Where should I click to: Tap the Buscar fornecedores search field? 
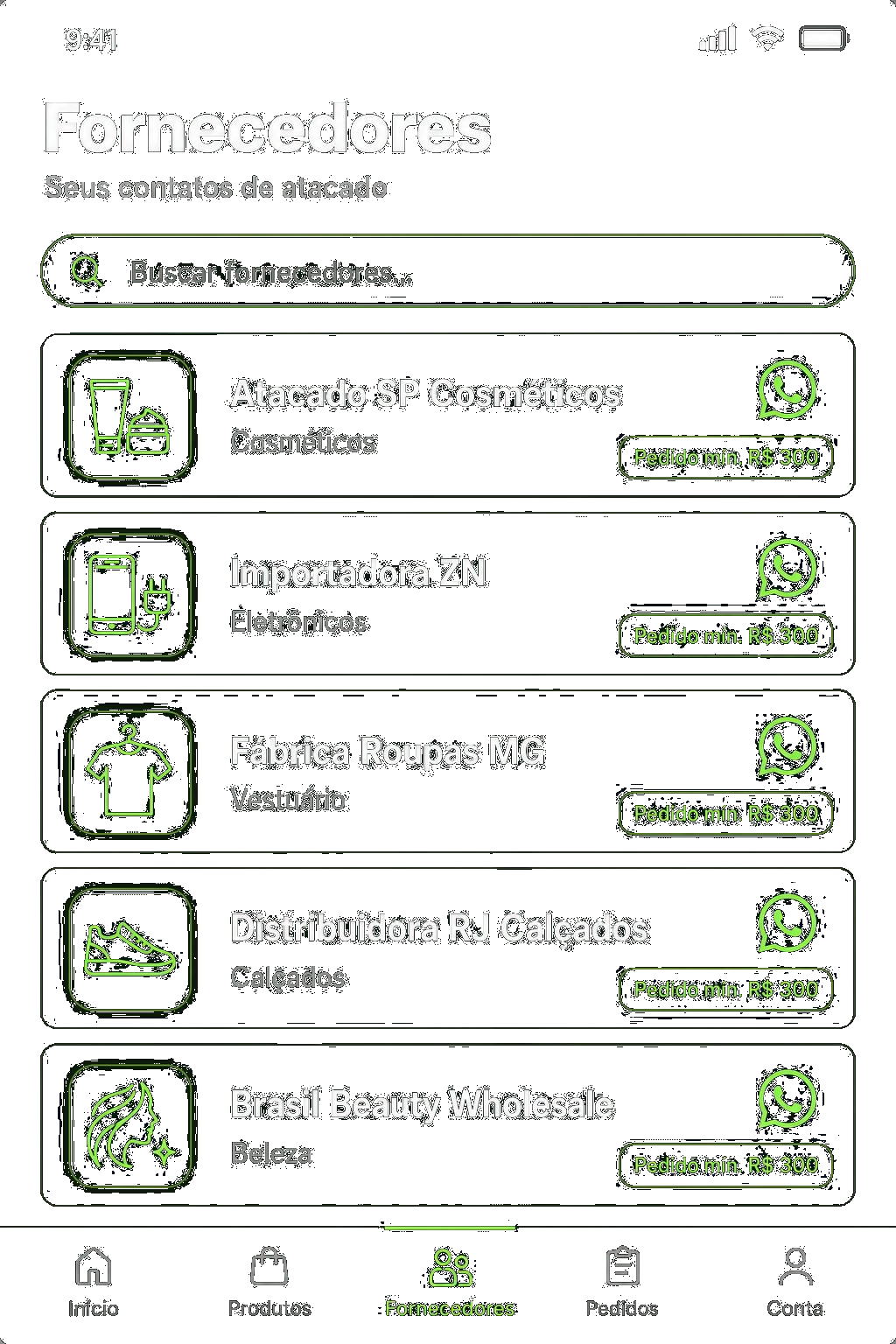(x=448, y=271)
